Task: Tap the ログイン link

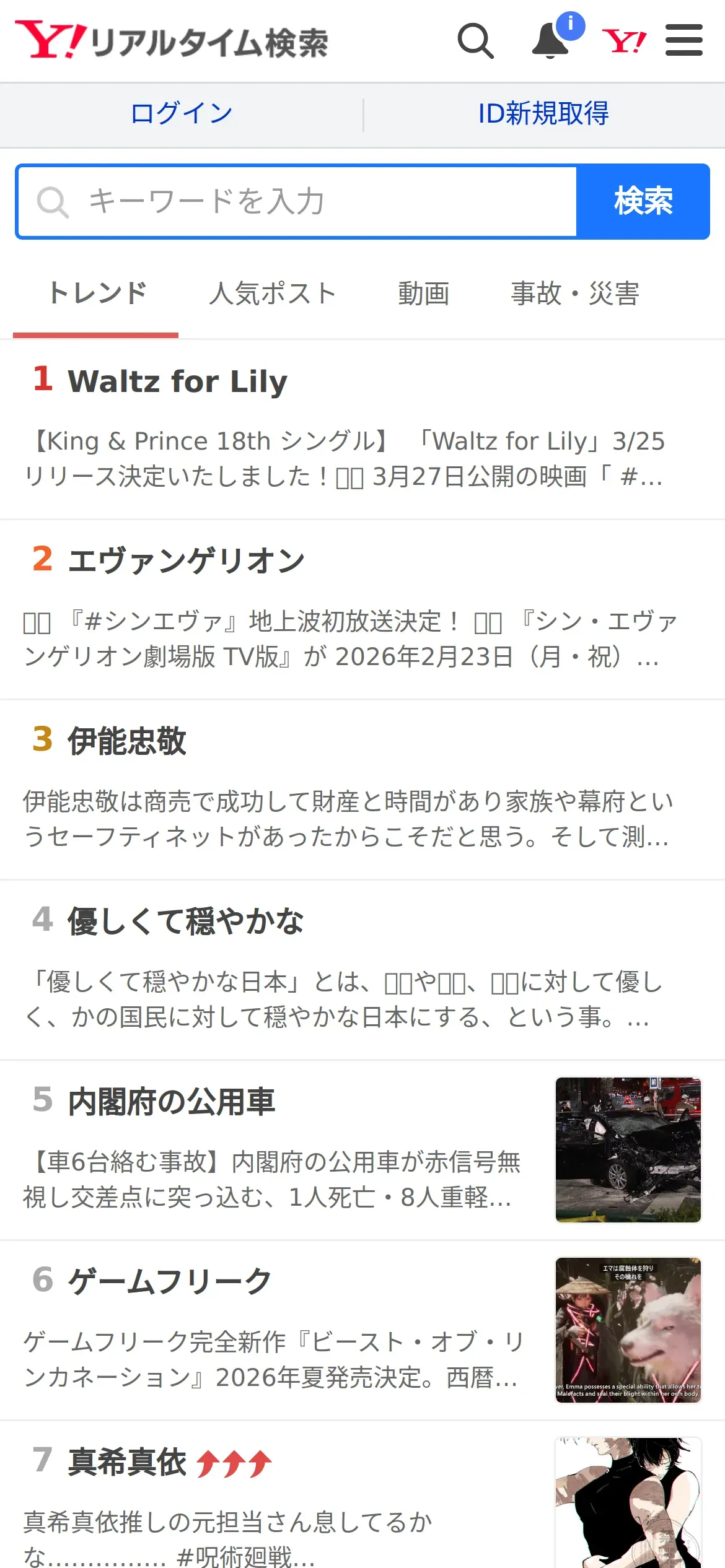Action: point(182,113)
